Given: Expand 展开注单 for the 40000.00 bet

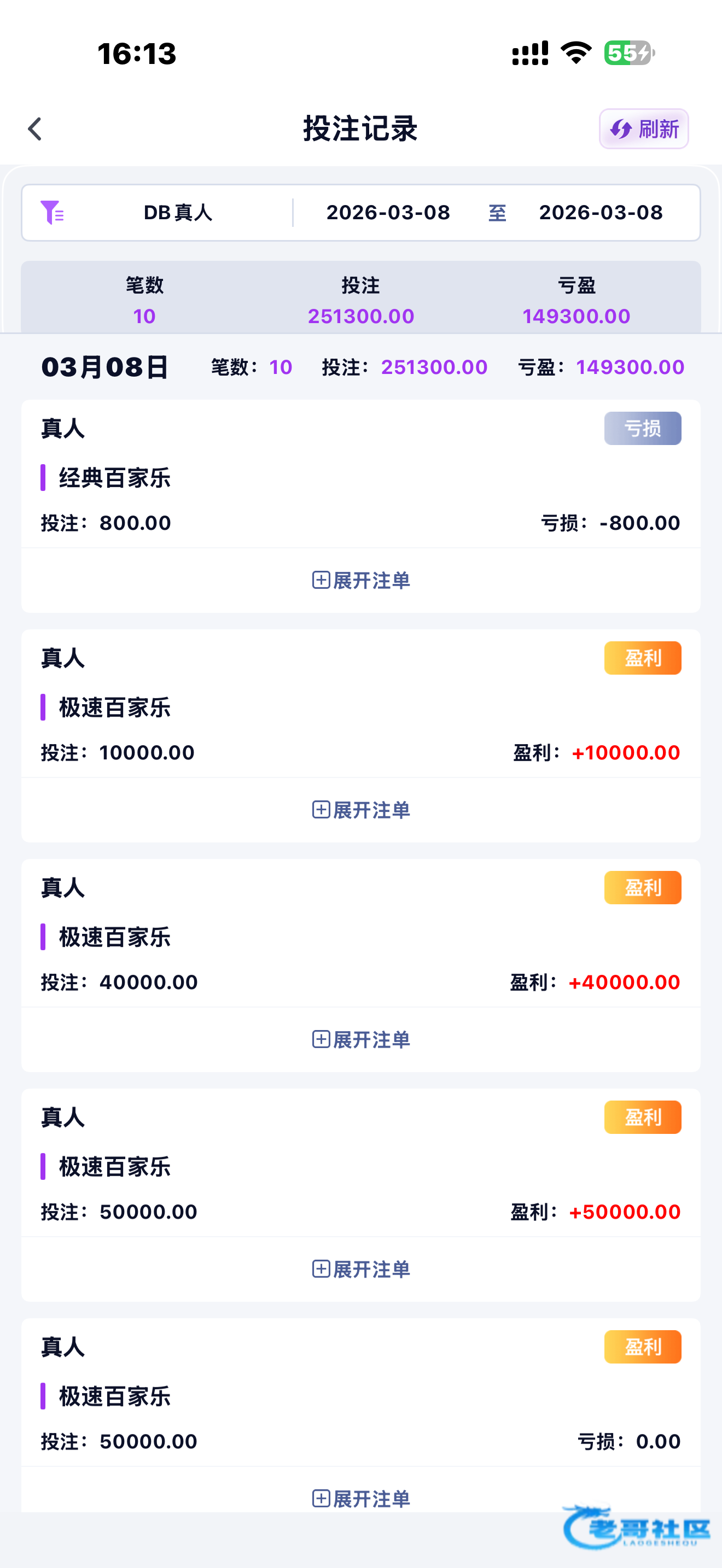Looking at the screenshot, I should point(361,1039).
